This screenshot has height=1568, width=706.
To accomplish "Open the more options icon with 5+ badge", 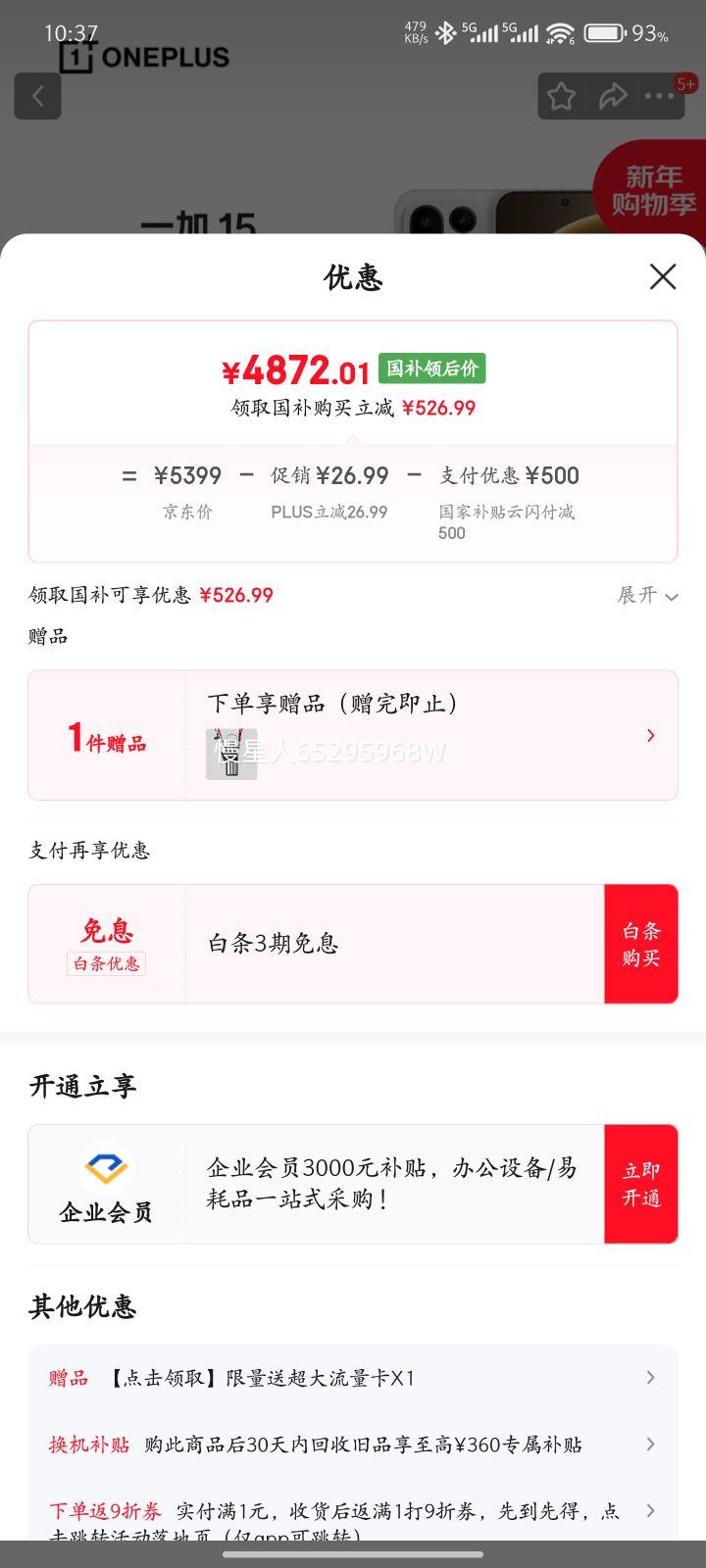I will click(x=660, y=95).
